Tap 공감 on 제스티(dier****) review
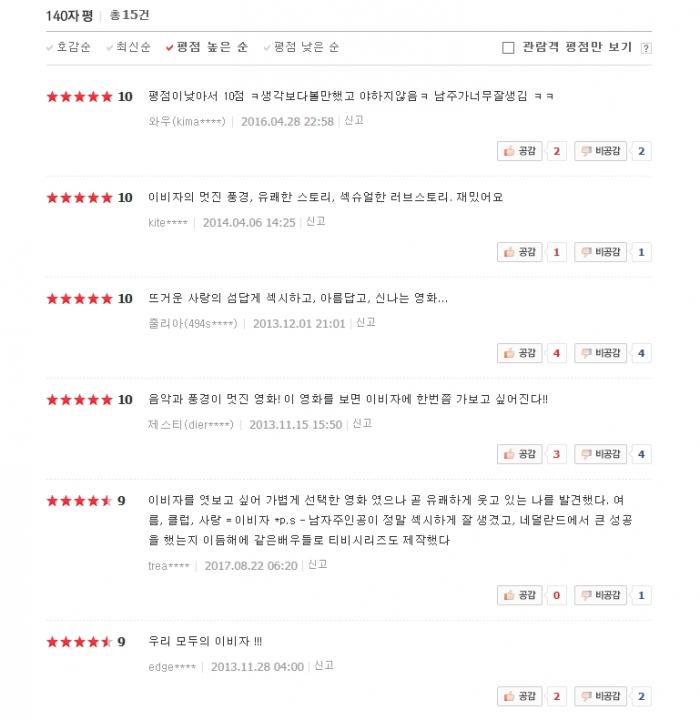This screenshot has width=700, height=720. pyautogui.click(x=520, y=454)
